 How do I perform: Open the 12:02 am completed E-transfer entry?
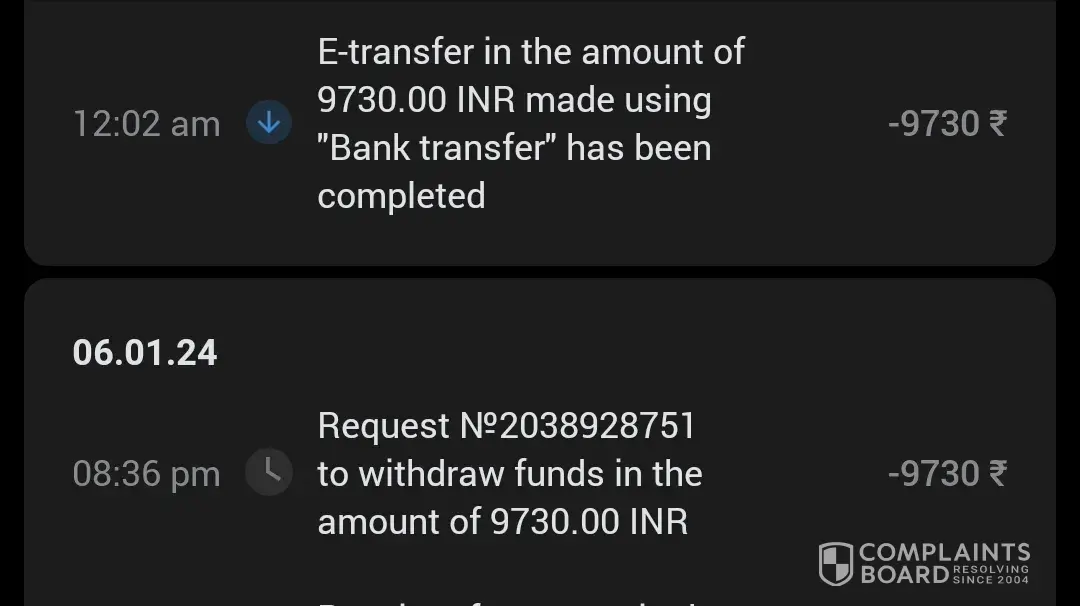(x=530, y=123)
